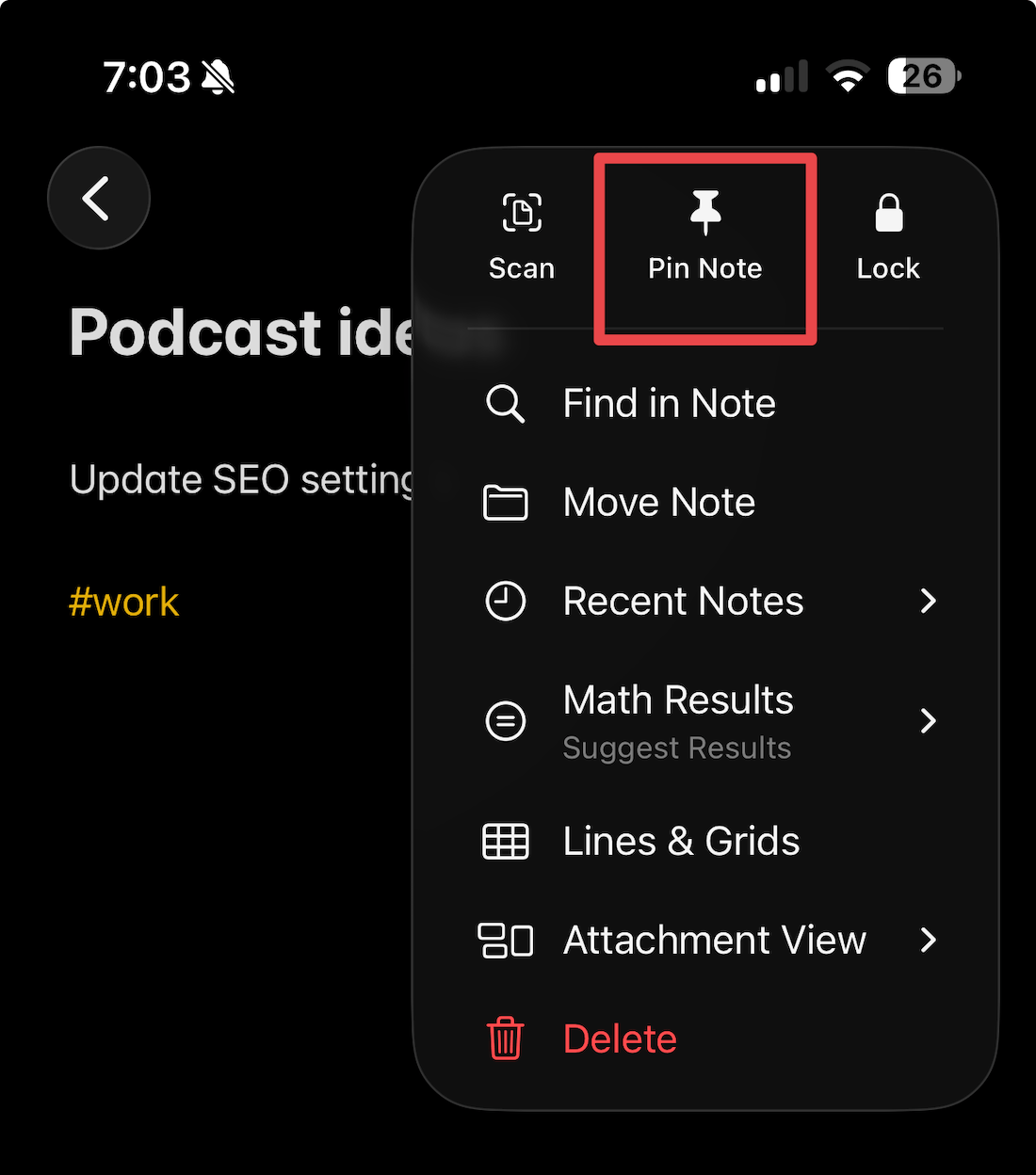1036x1175 pixels.
Task: Open Find in Note
Action: point(669,404)
